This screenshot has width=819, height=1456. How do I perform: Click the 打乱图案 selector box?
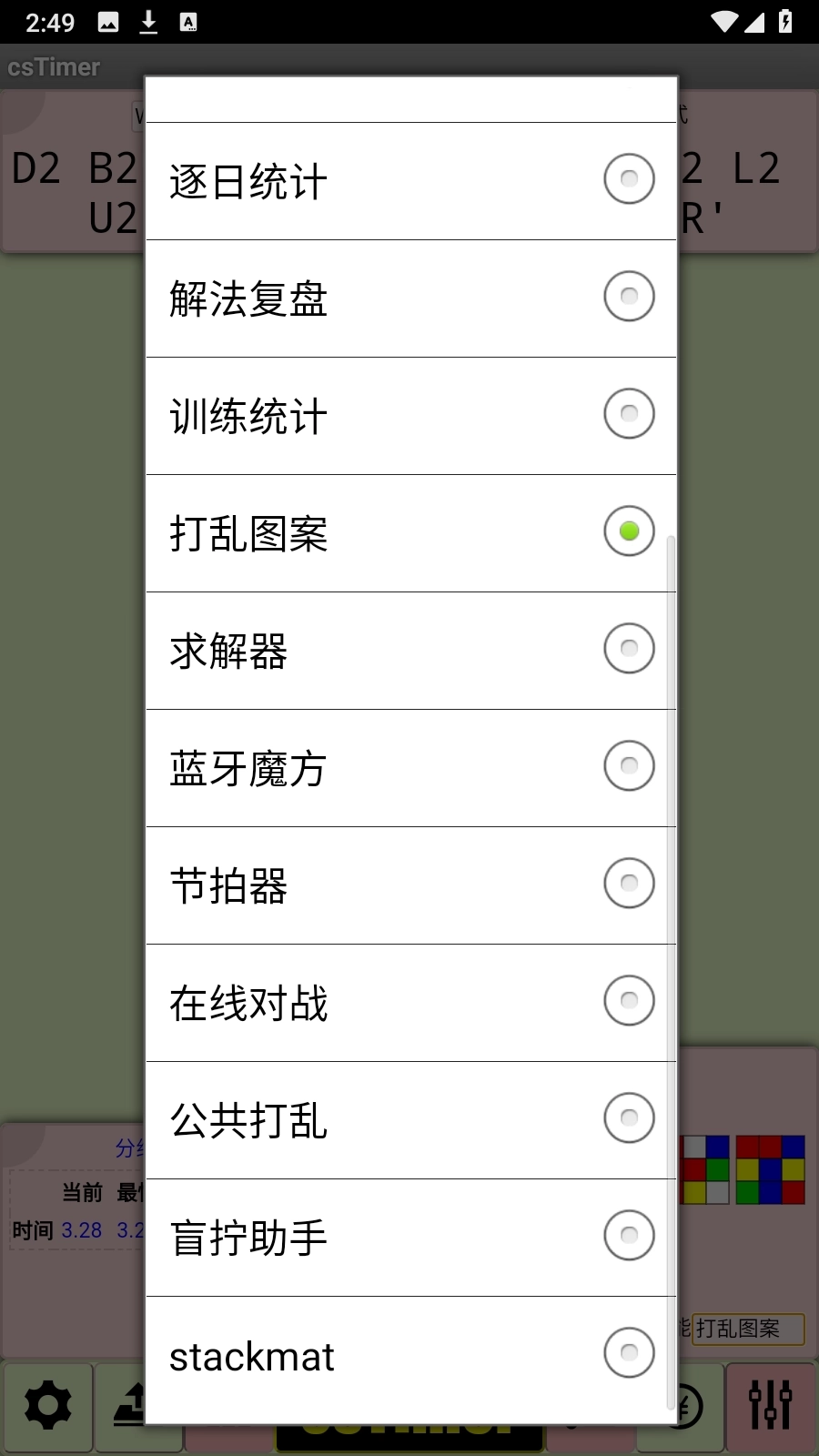coord(748,1330)
